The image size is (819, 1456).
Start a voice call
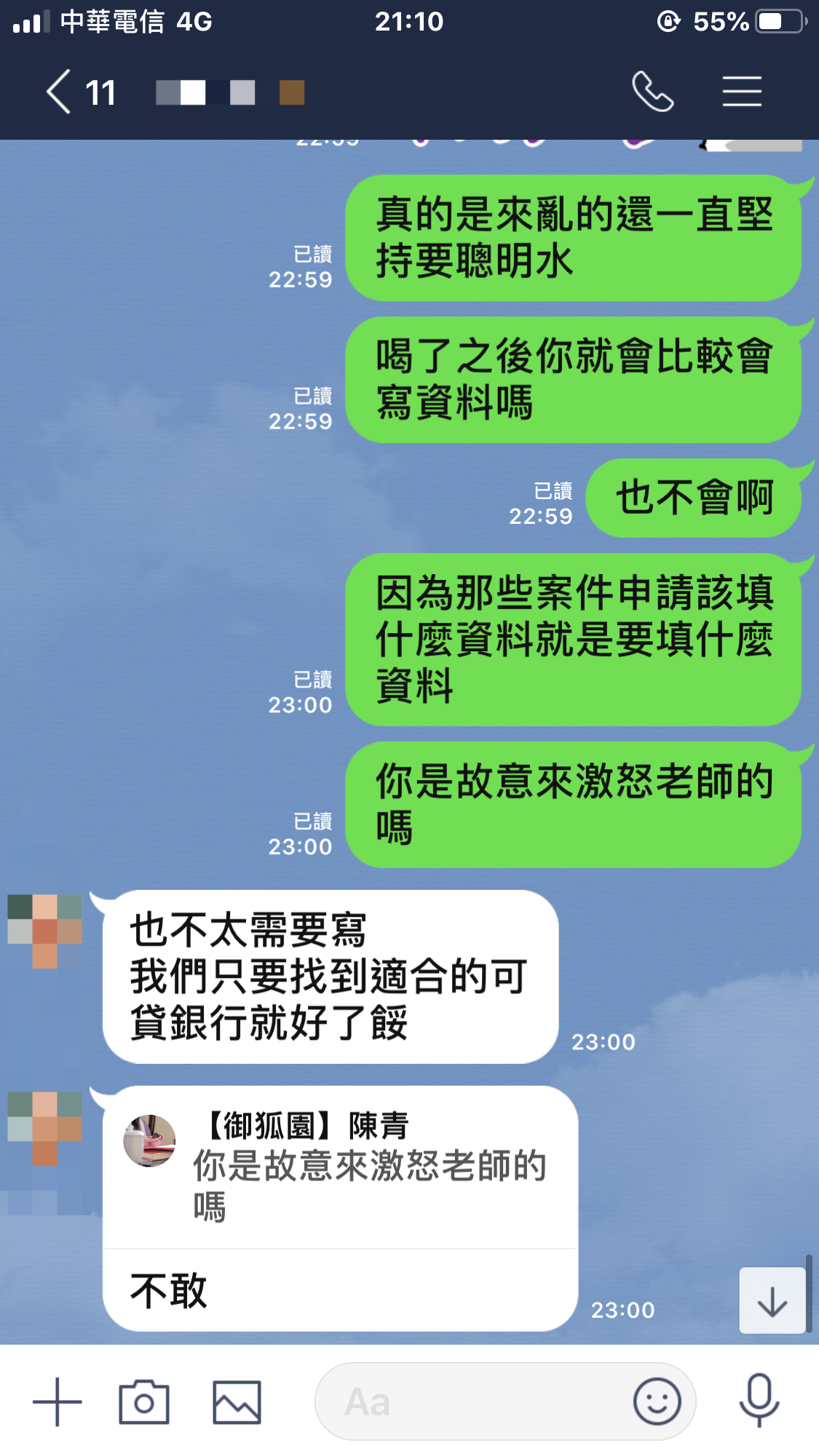pyautogui.click(x=652, y=92)
